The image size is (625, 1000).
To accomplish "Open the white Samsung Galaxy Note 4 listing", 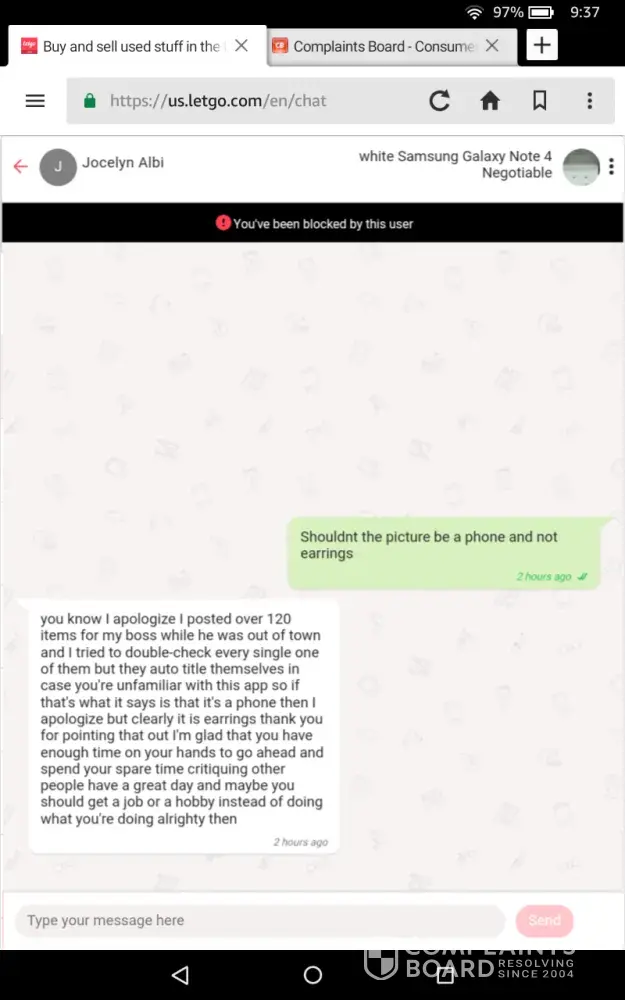I will 455,165.
